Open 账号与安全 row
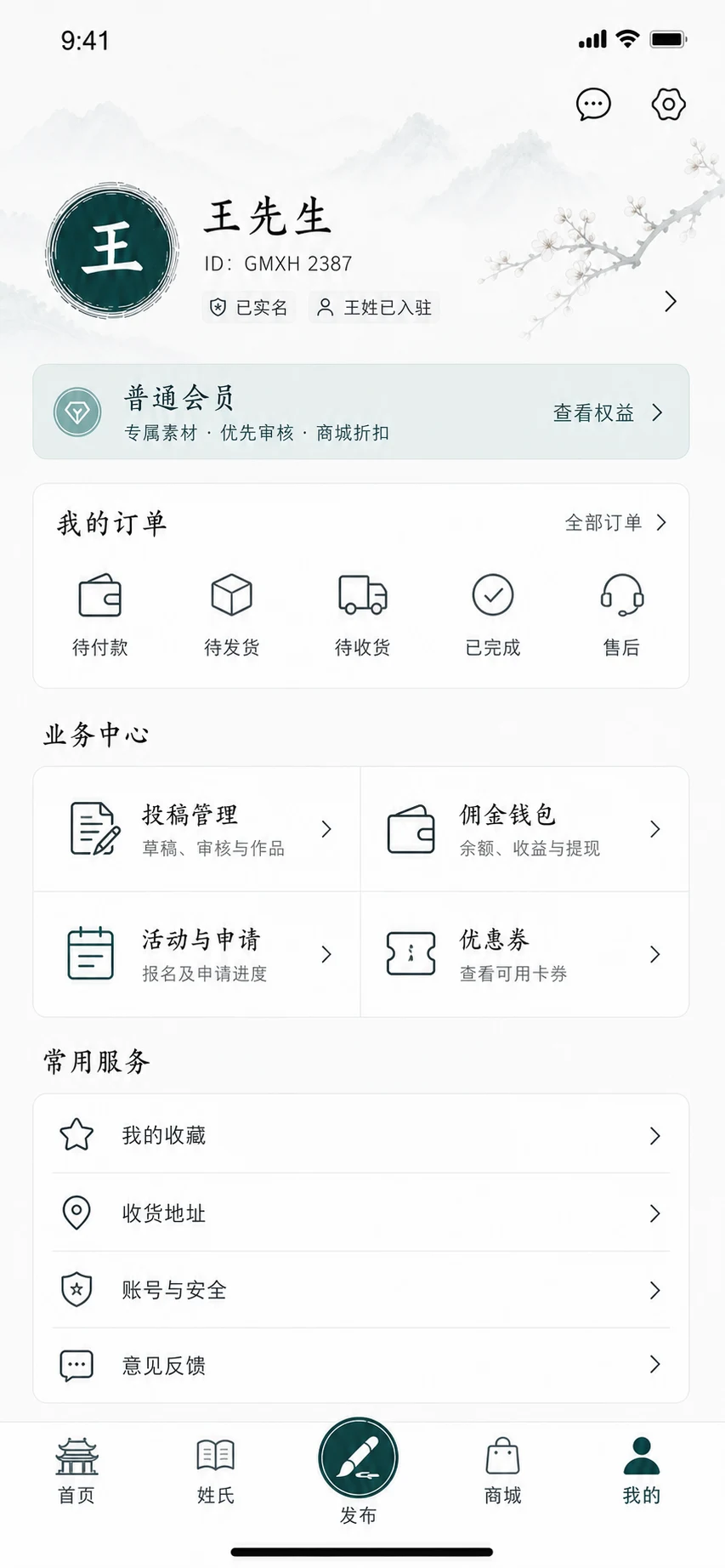 361,1290
